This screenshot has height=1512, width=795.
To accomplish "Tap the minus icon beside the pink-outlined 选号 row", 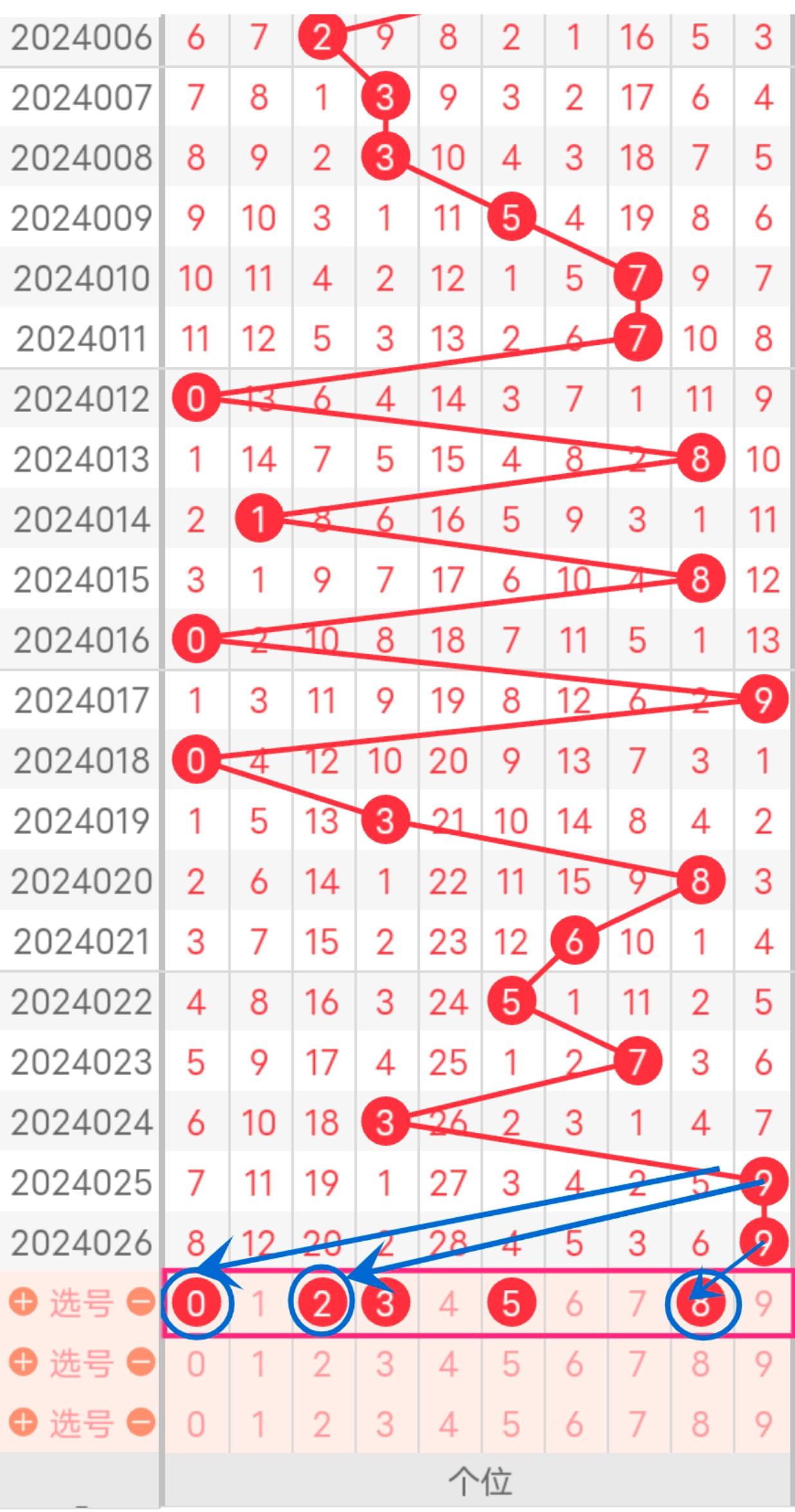I will [140, 1302].
